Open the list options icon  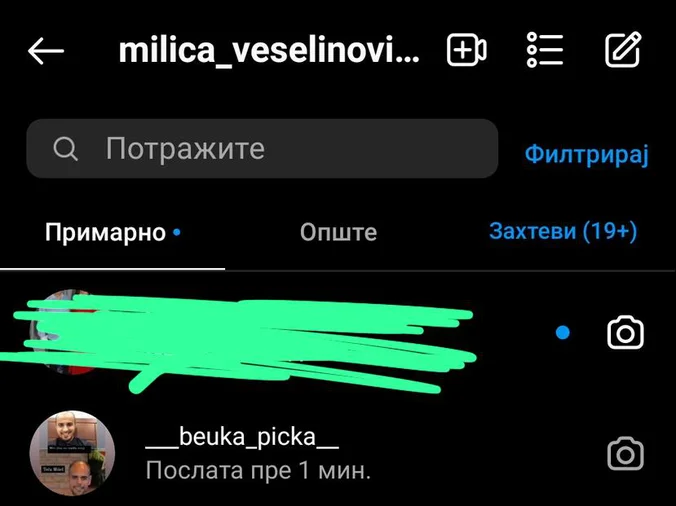pos(545,50)
